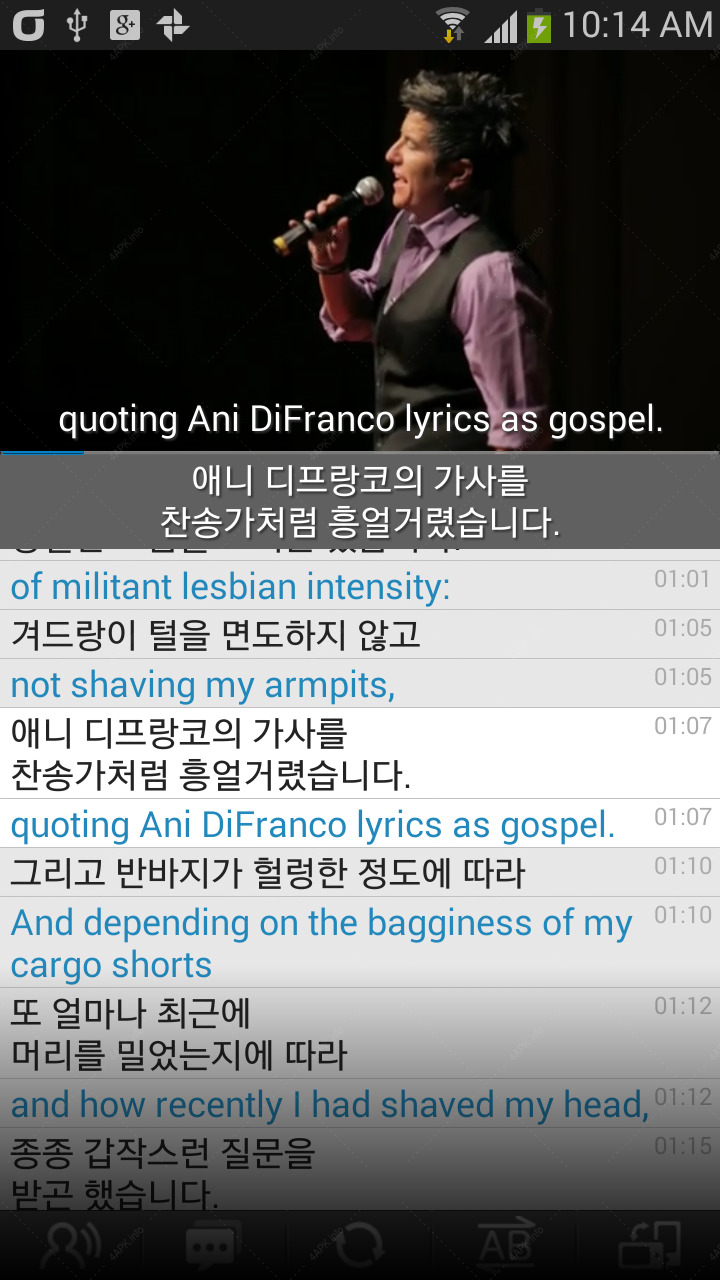Tap the repeat loop icon
This screenshot has height=1280, width=720.
(x=359, y=1246)
